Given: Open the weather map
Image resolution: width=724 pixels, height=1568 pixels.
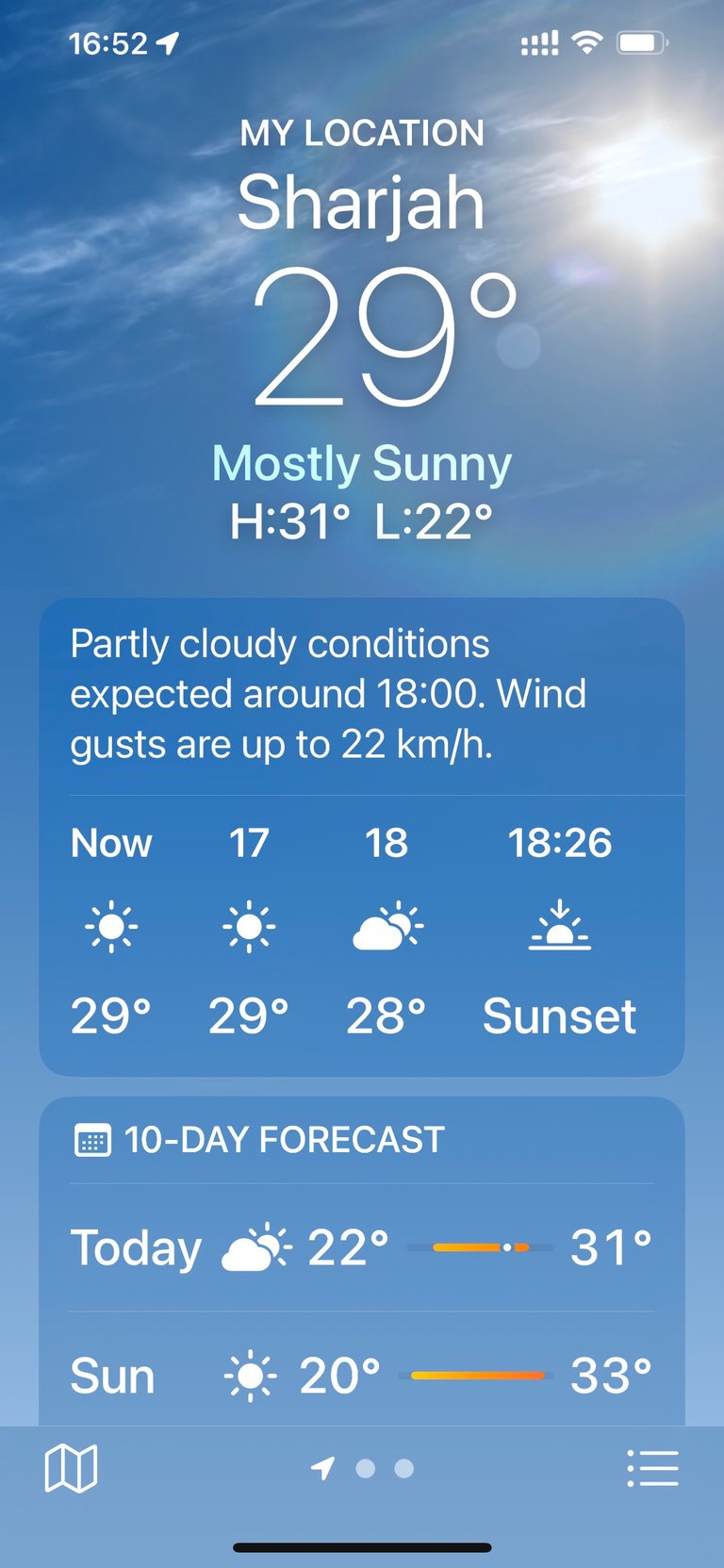Looking at the screenshot, I should click(71, 1468).
